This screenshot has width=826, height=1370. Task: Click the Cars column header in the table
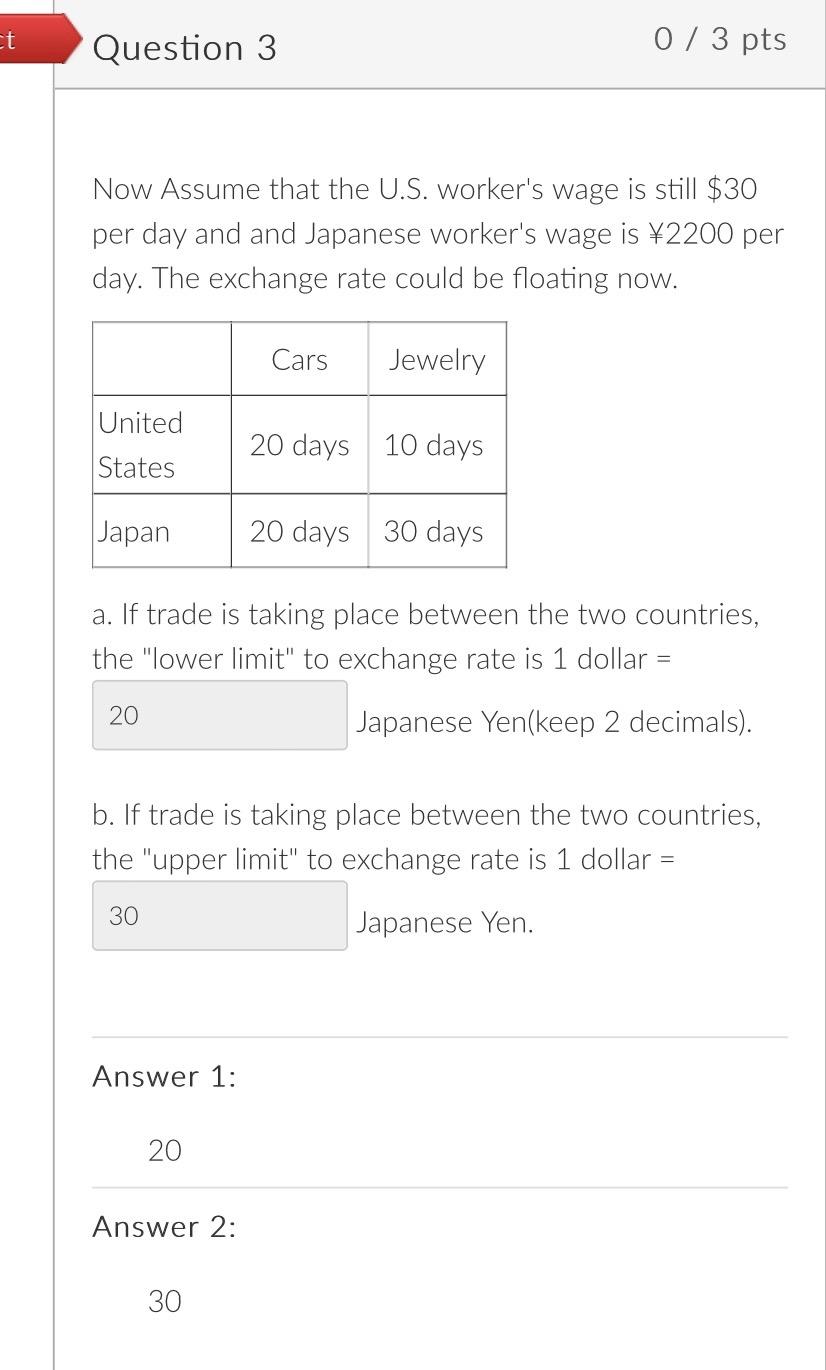pos(298,359)
